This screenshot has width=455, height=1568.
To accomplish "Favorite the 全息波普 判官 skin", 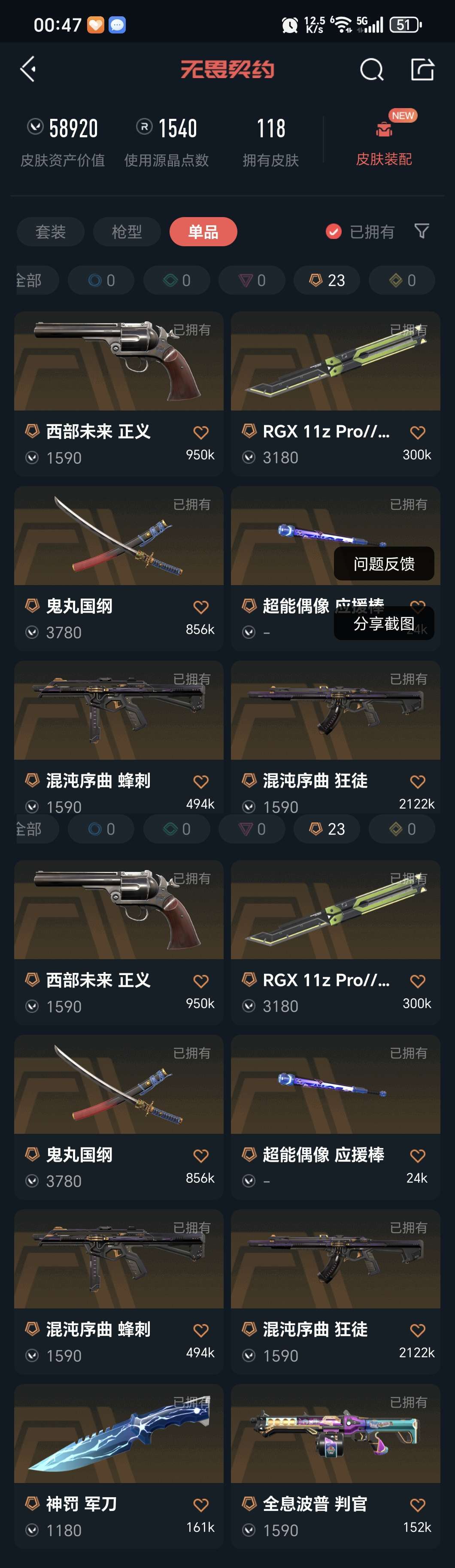I will click(x=418, y=1505).
